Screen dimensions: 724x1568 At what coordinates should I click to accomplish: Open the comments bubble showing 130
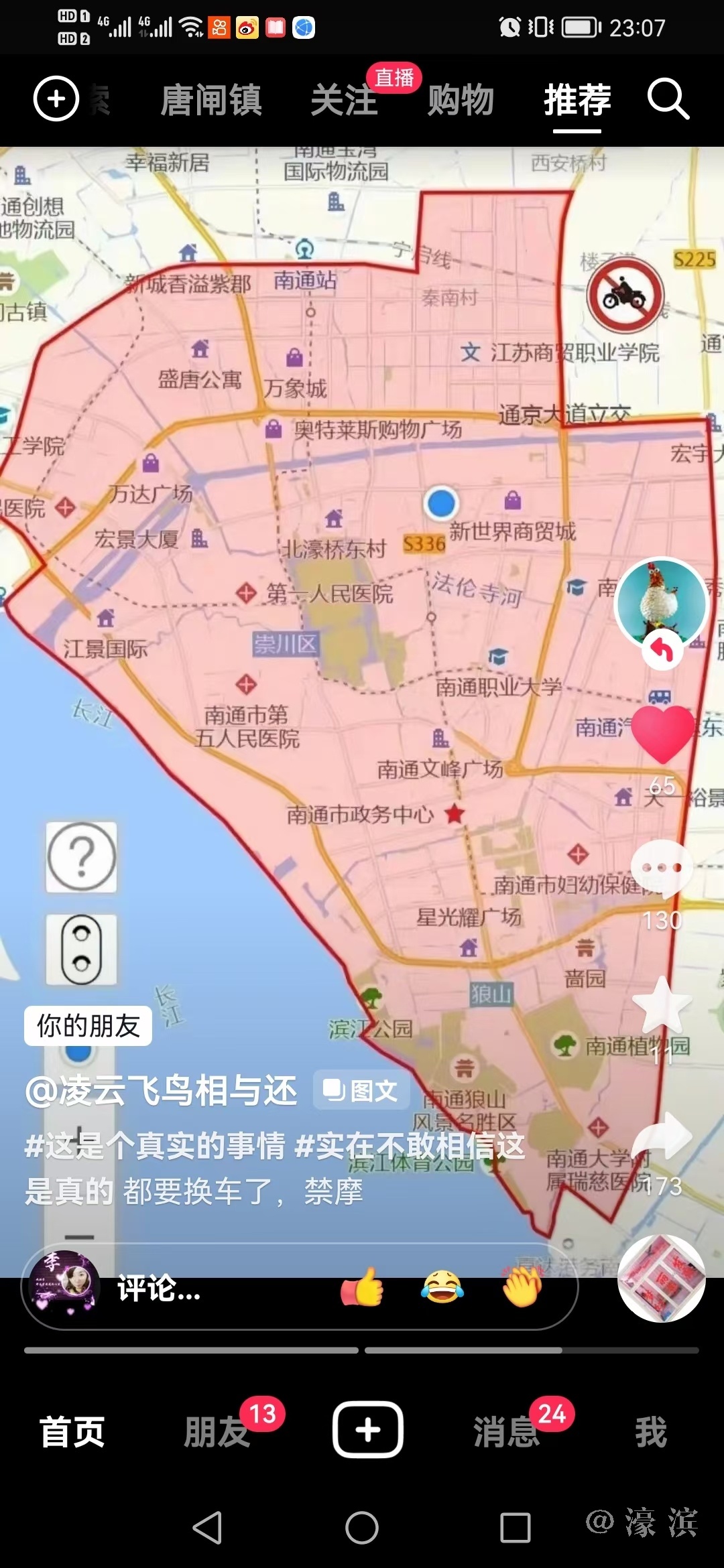tap(662, 868)
